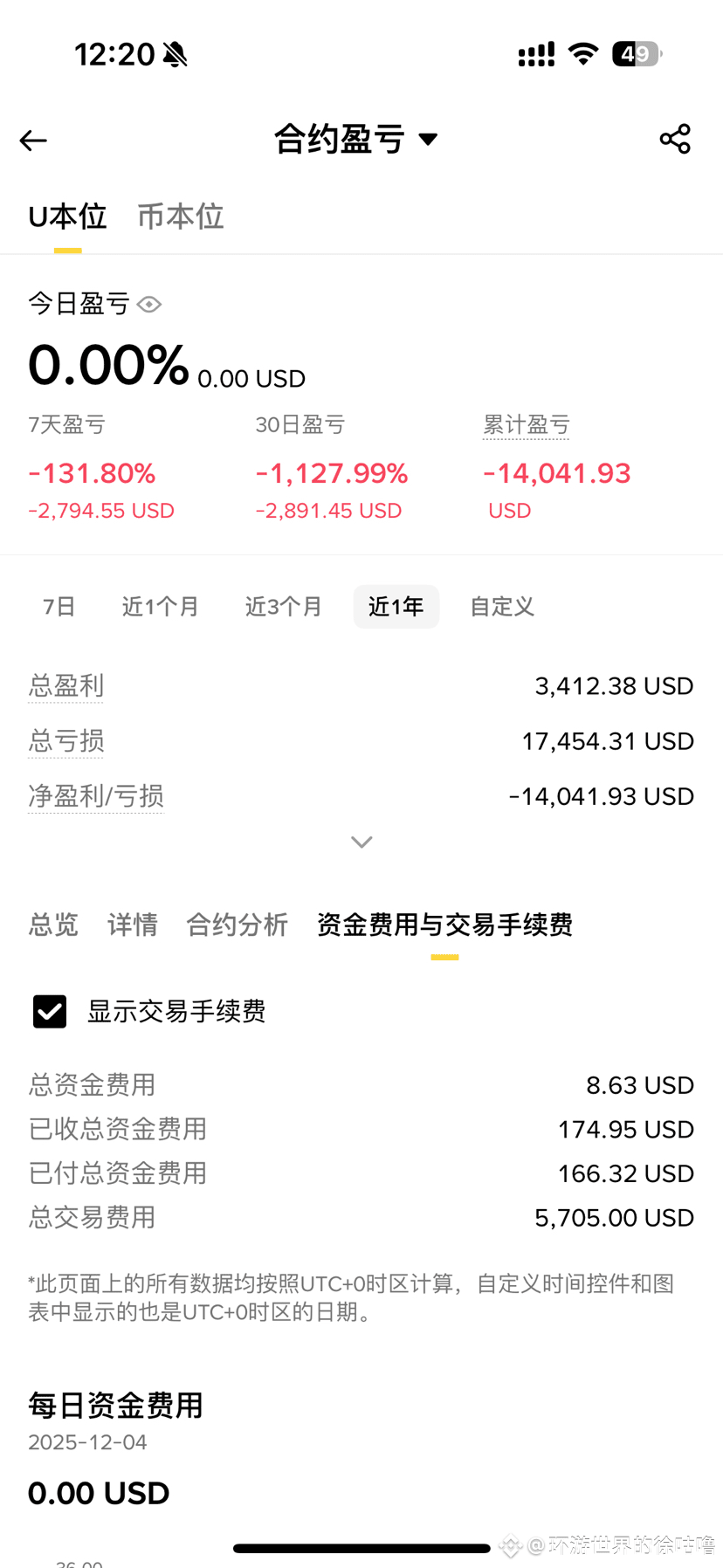723x1568 pixels.
Task: Tap the 总盈利 label for its definition
Action: (66, 686)
